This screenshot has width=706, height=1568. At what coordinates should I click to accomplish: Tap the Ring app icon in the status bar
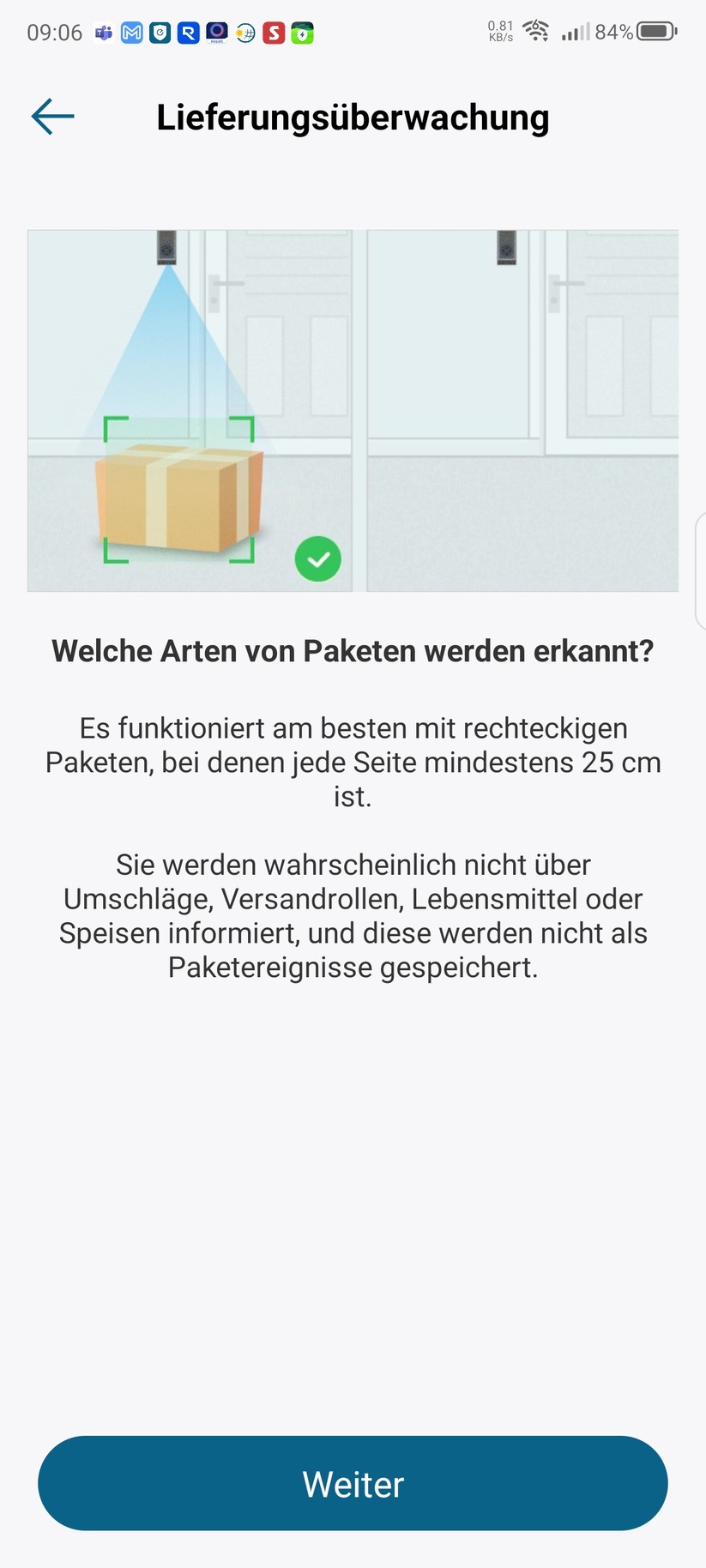(190, 33)
